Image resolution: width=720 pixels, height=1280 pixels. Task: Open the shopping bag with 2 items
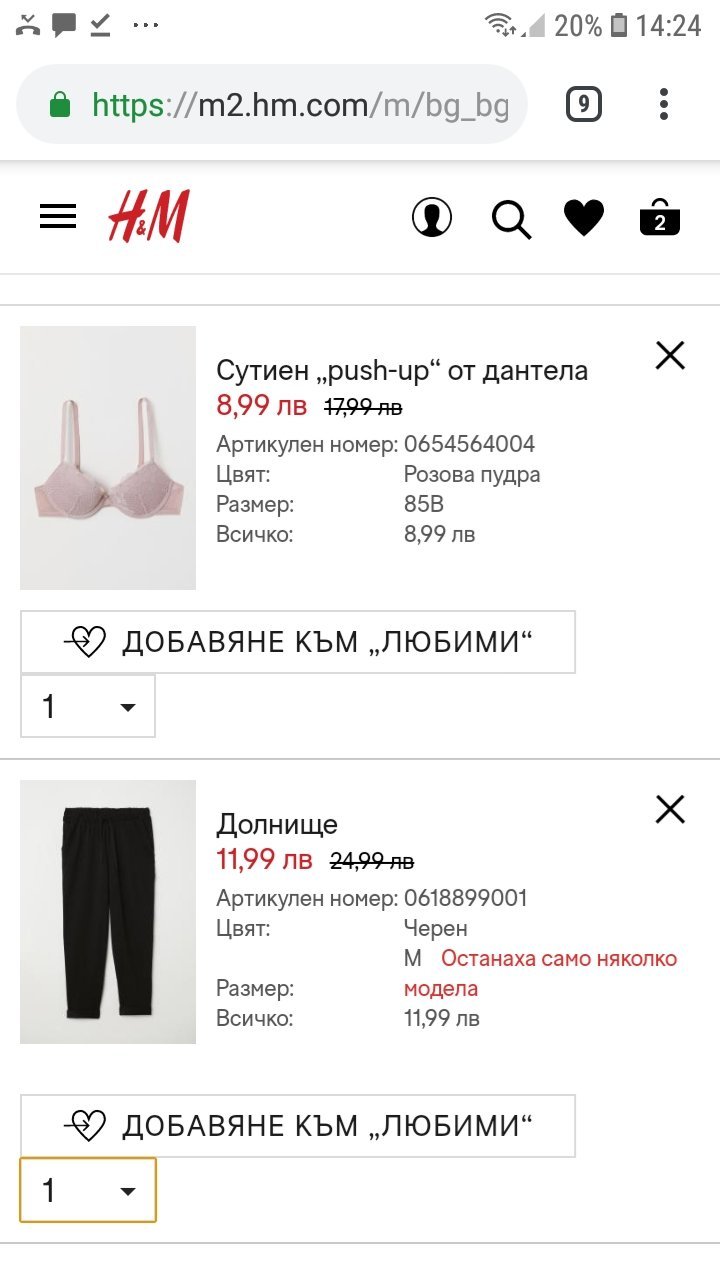coord(659,217)
